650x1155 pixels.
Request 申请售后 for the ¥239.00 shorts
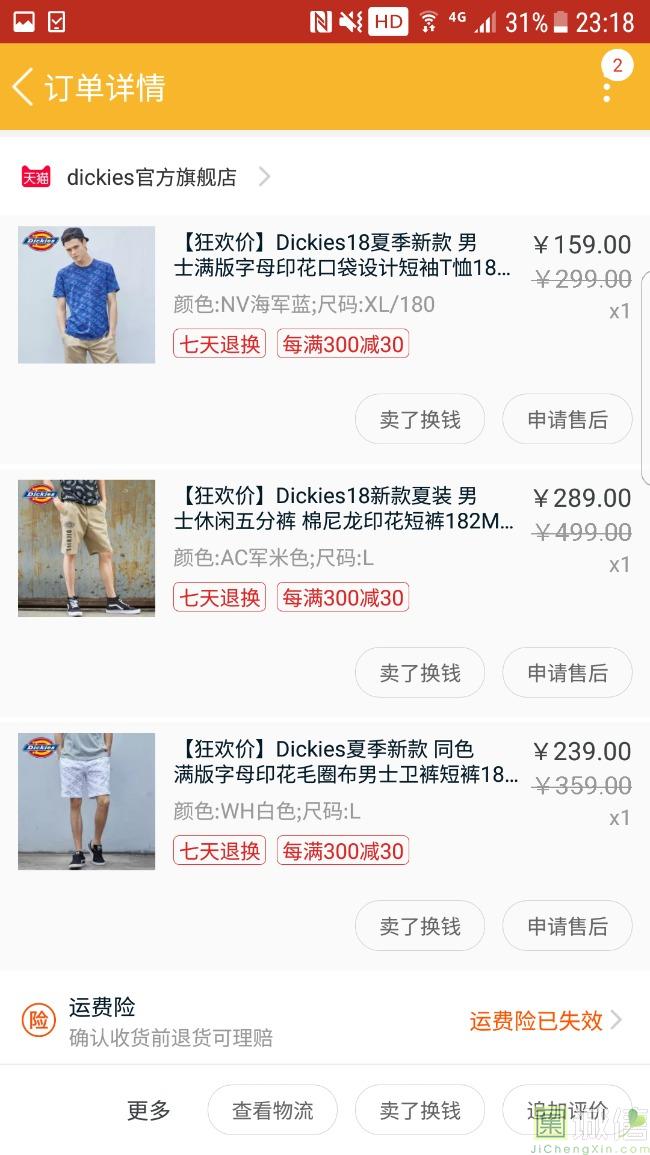pyautogui.click(x=567, y=926)
